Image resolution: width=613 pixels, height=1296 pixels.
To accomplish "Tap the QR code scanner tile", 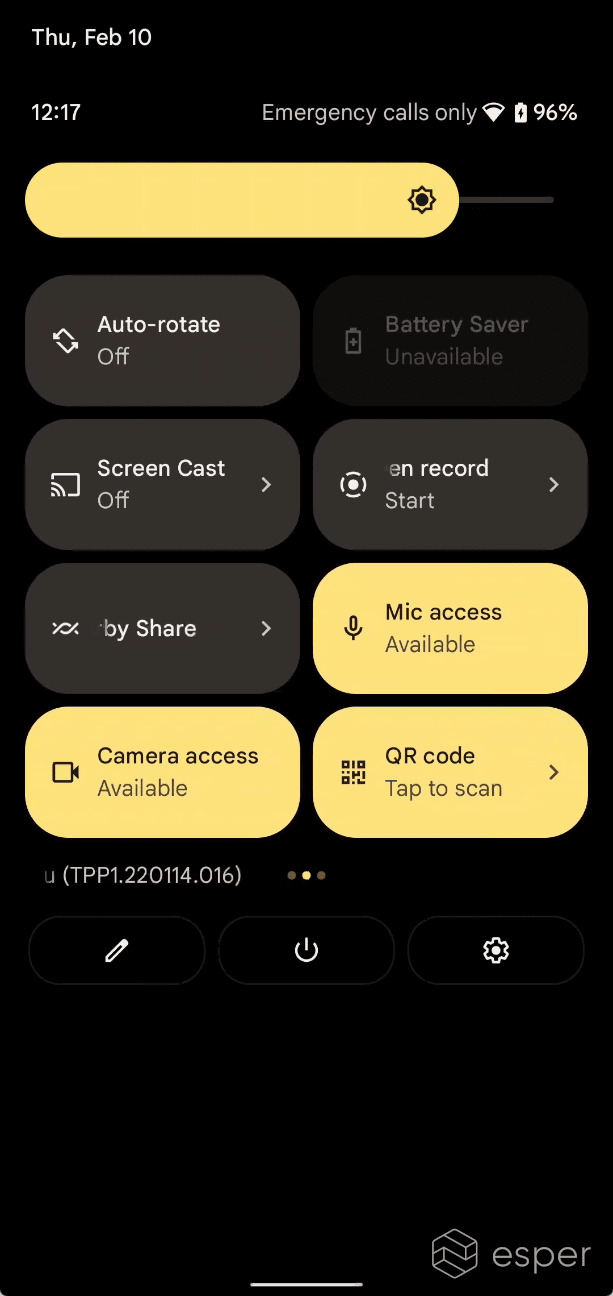I will pyautogui.click(x=450, y=773).
